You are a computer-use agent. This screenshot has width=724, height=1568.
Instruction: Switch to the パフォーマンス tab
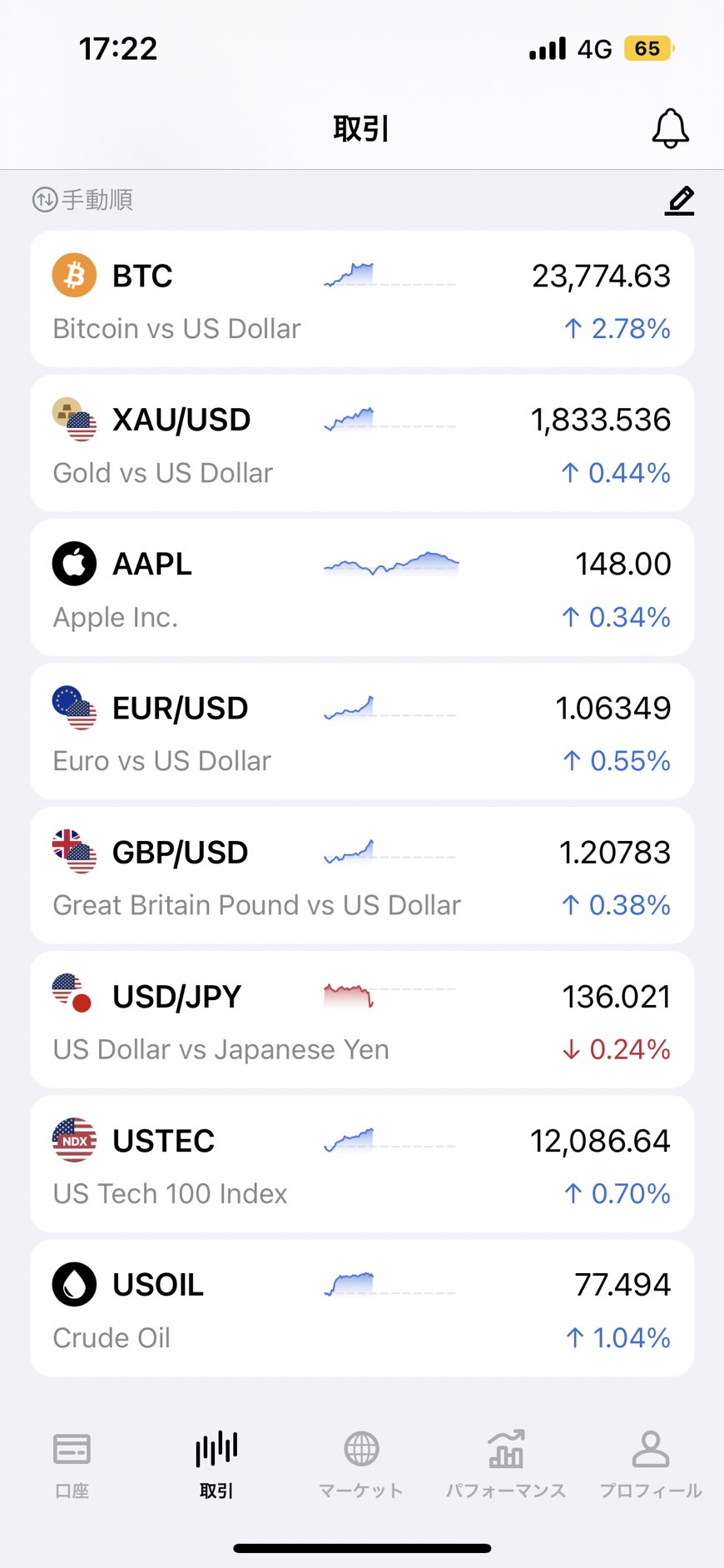click(506, 1466)
